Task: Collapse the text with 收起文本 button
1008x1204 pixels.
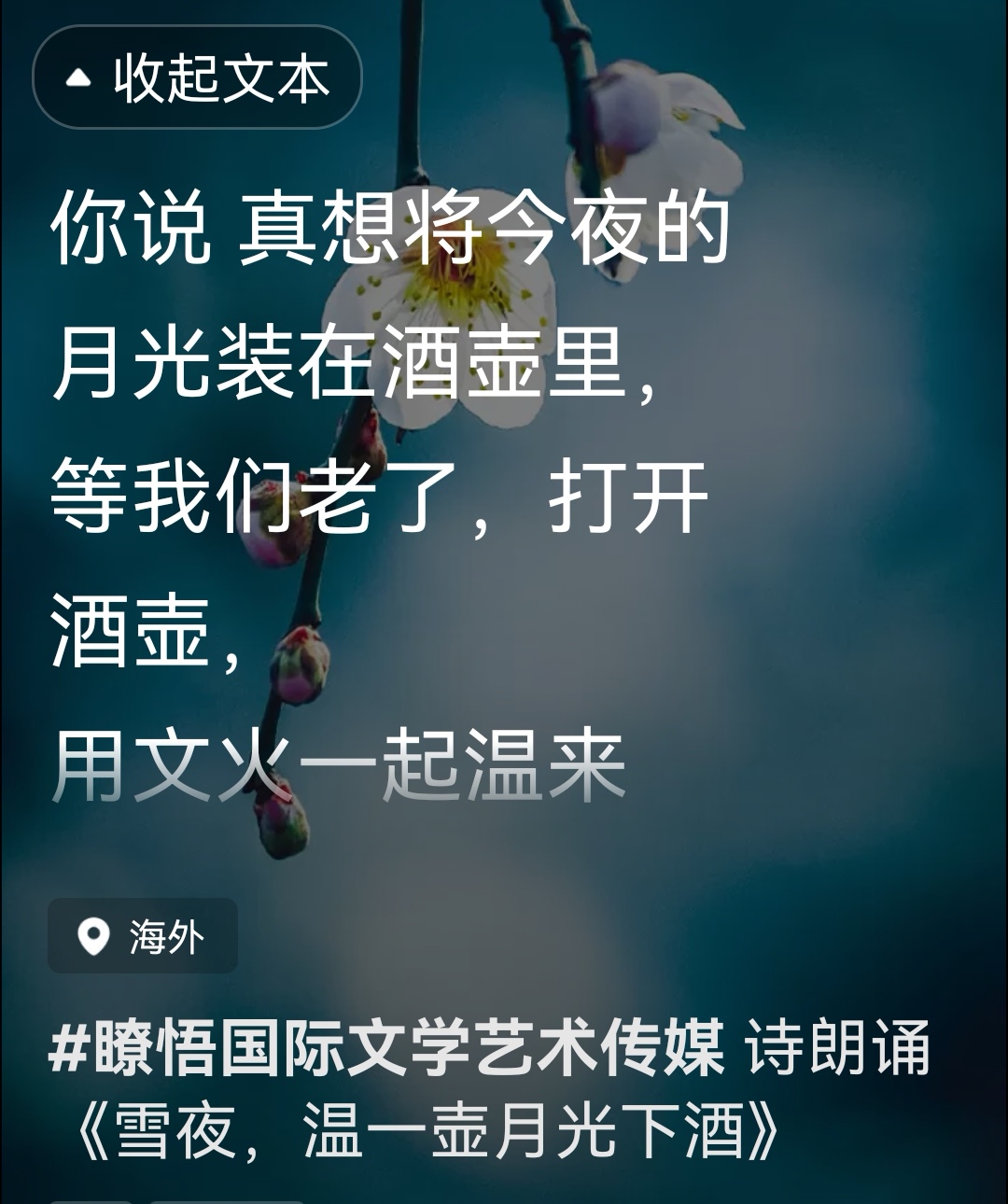Action: (197, 77)
